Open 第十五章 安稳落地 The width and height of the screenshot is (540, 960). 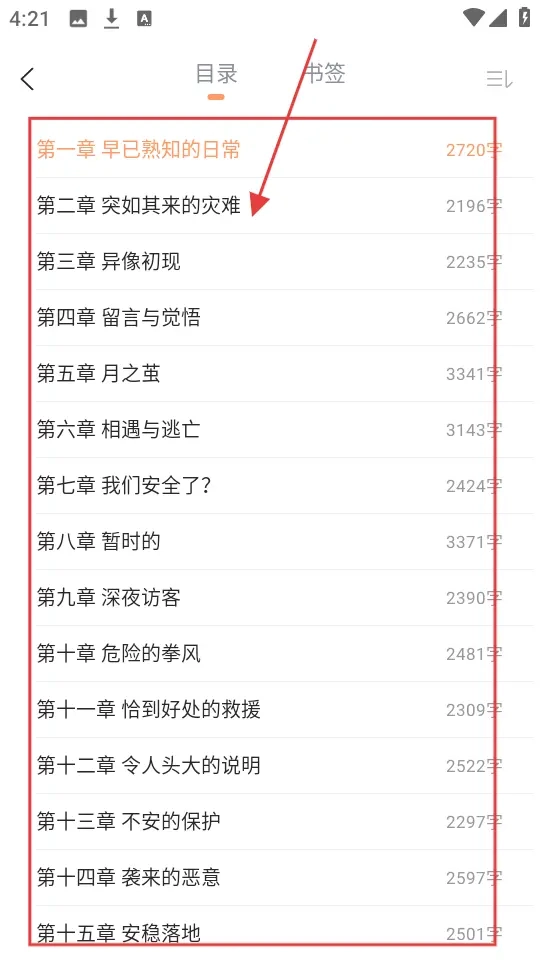[x=270, y=933]
